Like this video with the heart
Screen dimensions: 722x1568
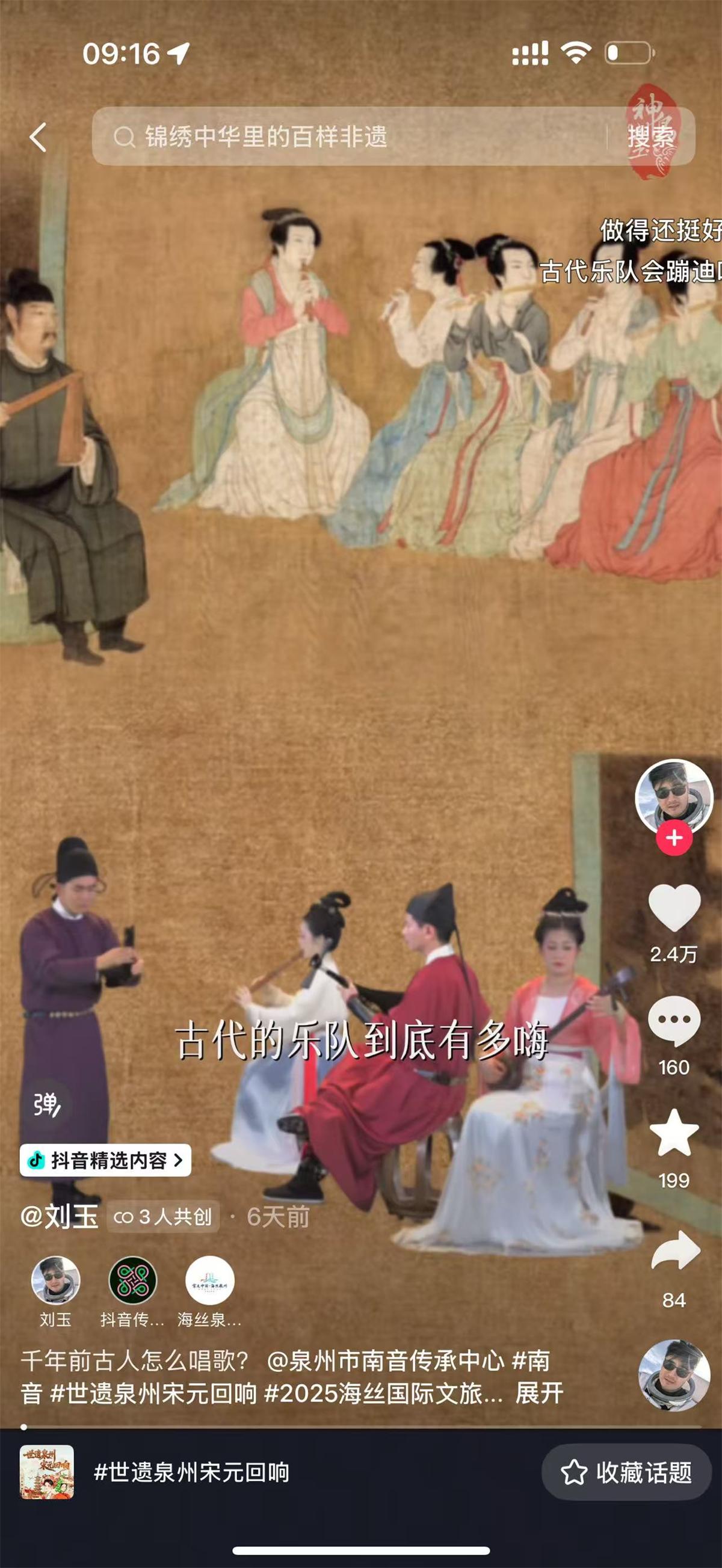click(673, 908)
